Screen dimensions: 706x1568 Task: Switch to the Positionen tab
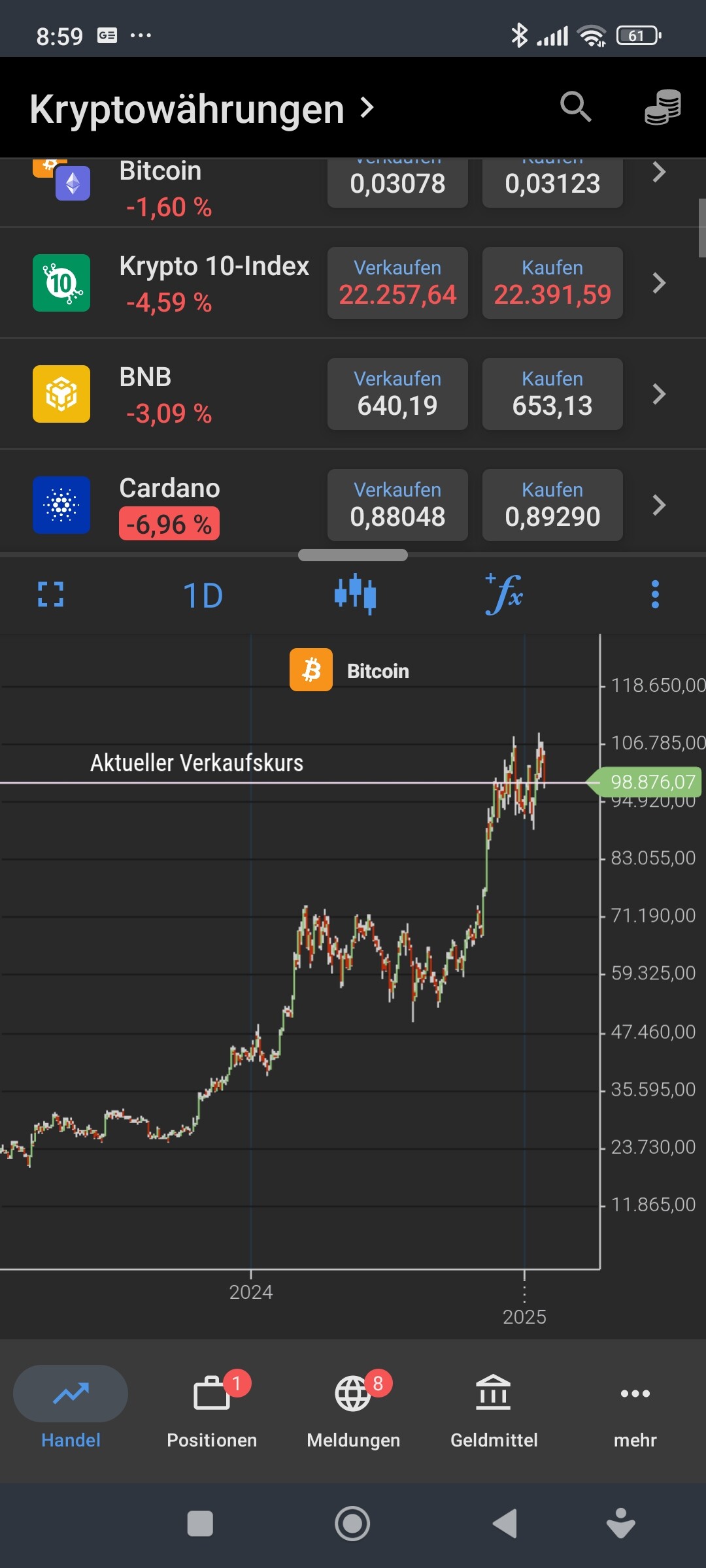coord(212,1410)
